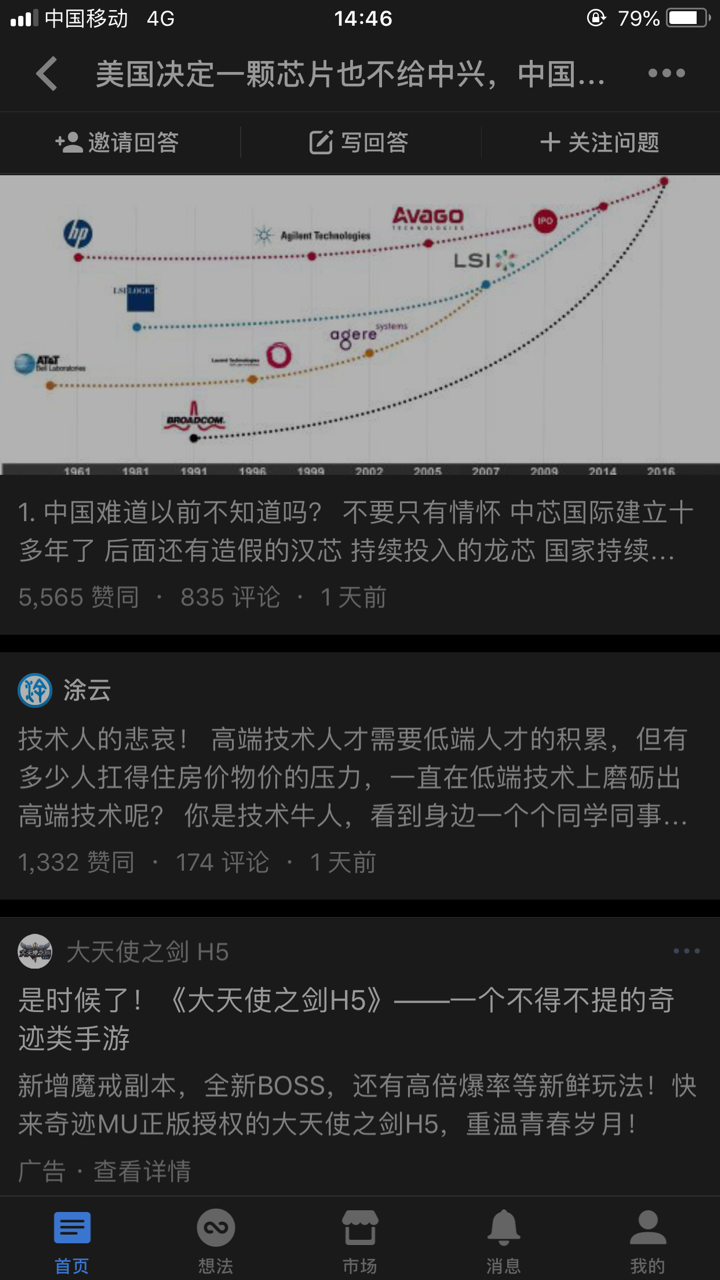720x1280 pixels.
Task: Check notifications with the 消息 bell icon
Action: click(504, 1229)
